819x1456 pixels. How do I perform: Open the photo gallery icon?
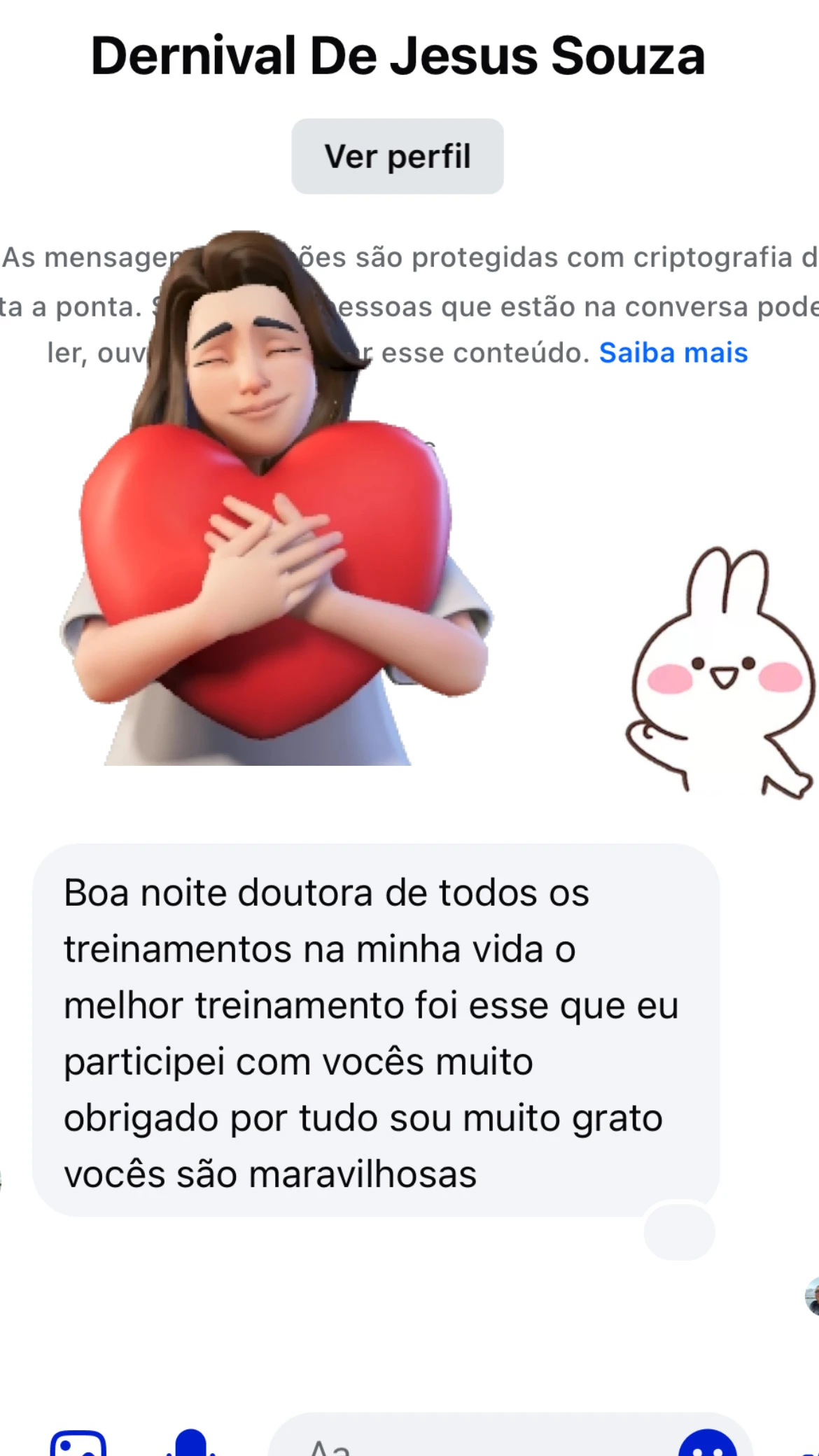tap(78, 1444)
